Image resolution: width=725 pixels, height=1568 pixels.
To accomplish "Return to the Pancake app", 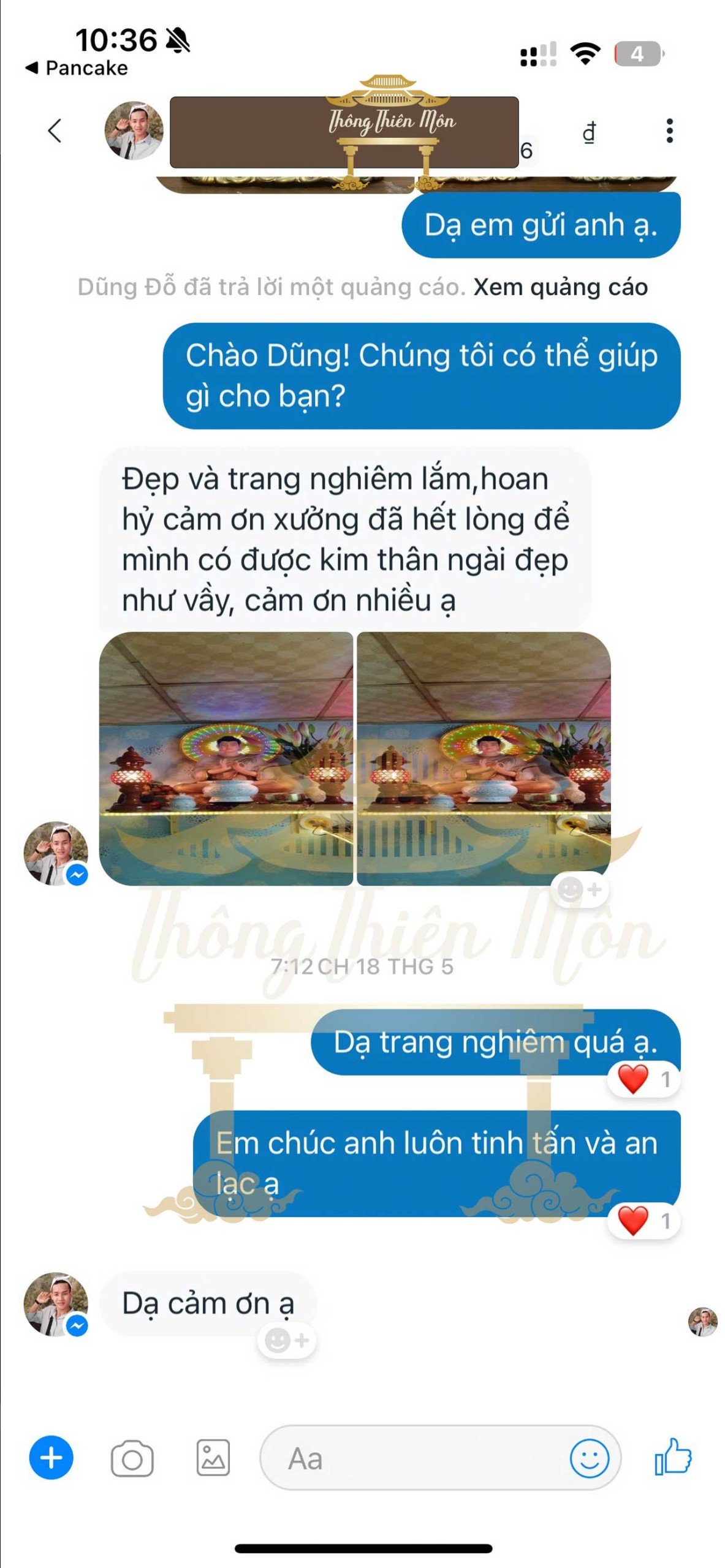I will (x=77, y=68).
